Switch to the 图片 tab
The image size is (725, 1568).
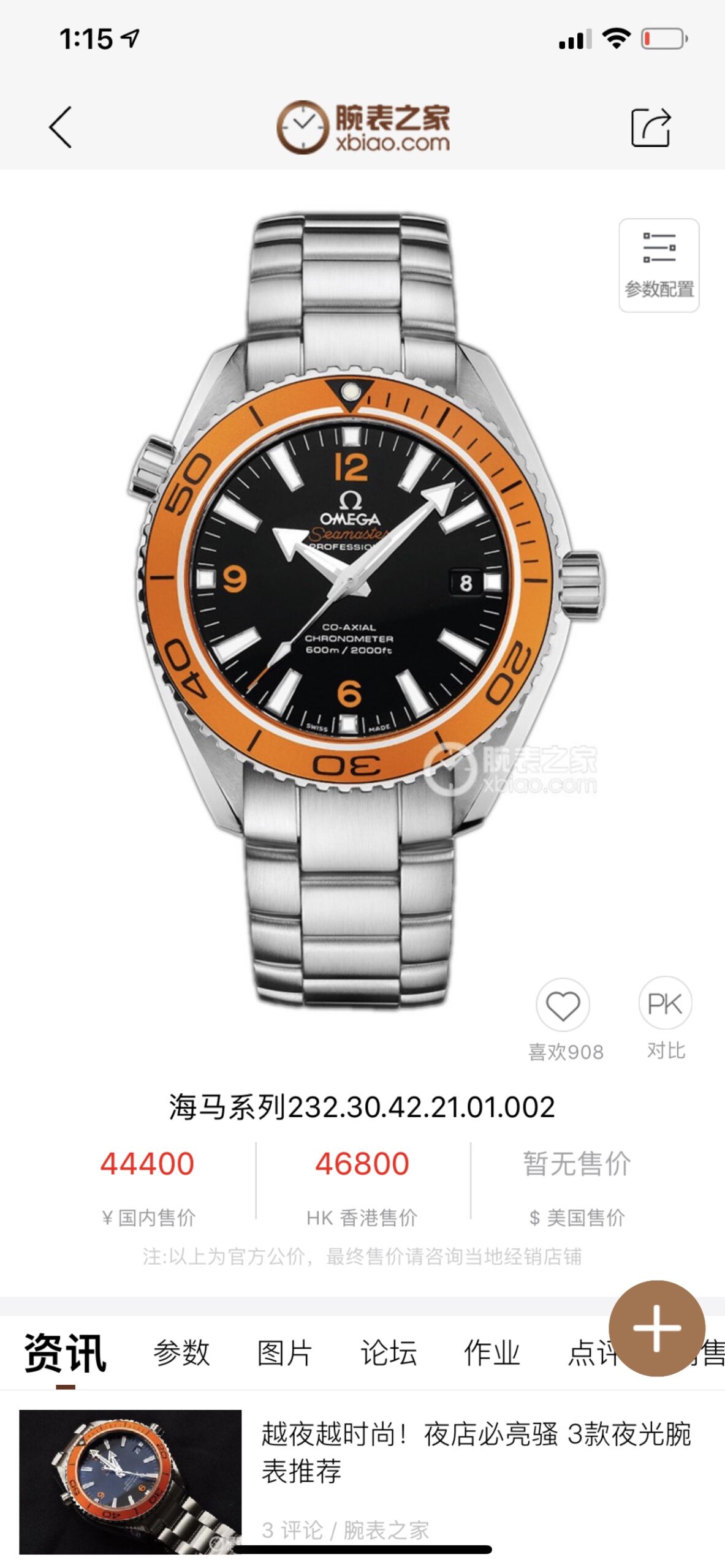click(285, 1352)
